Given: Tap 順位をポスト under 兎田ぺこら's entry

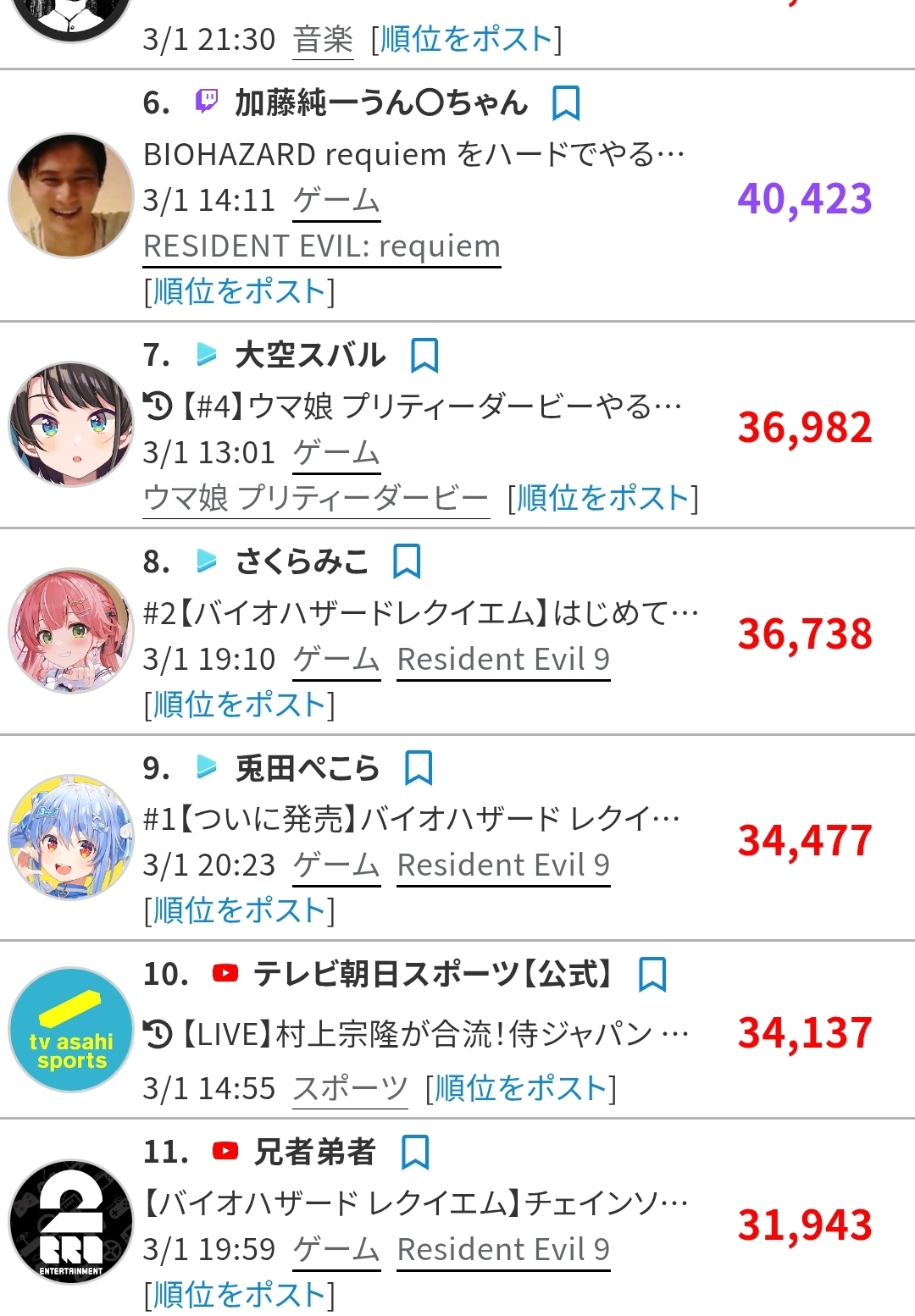Looking at the screenshot, I should pyautogui.click(x=239, y=910).
